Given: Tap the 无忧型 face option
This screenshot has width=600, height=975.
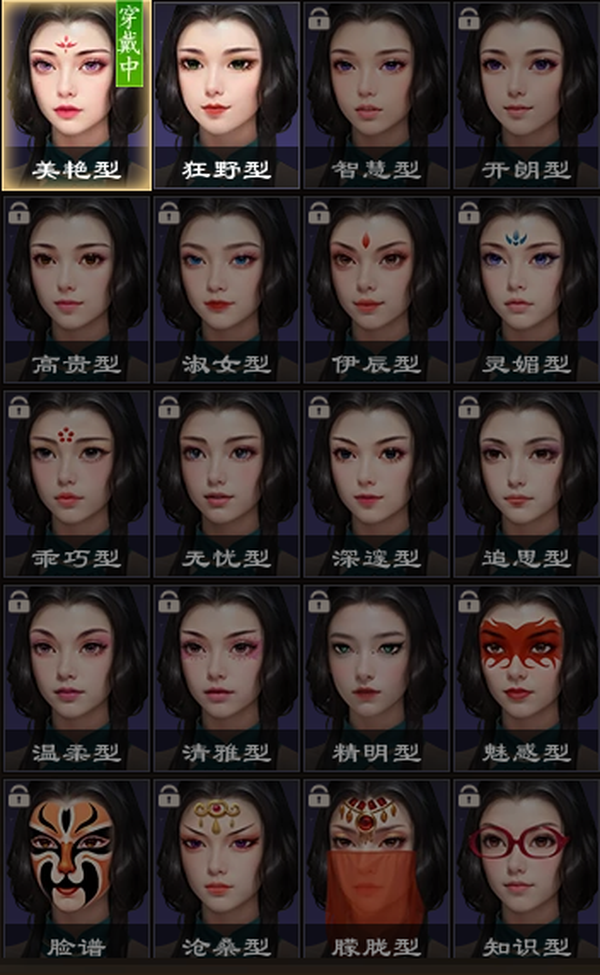Looking at the screenshot, I should 227,484.
